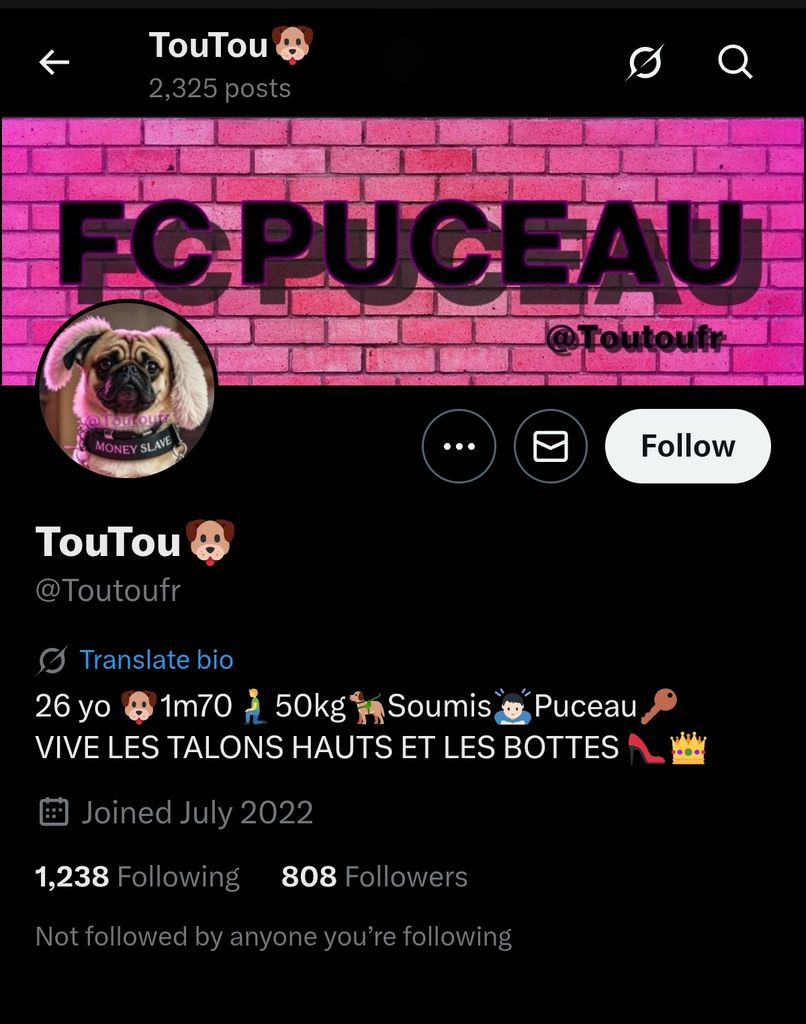Follow the TouTou account

687,446
